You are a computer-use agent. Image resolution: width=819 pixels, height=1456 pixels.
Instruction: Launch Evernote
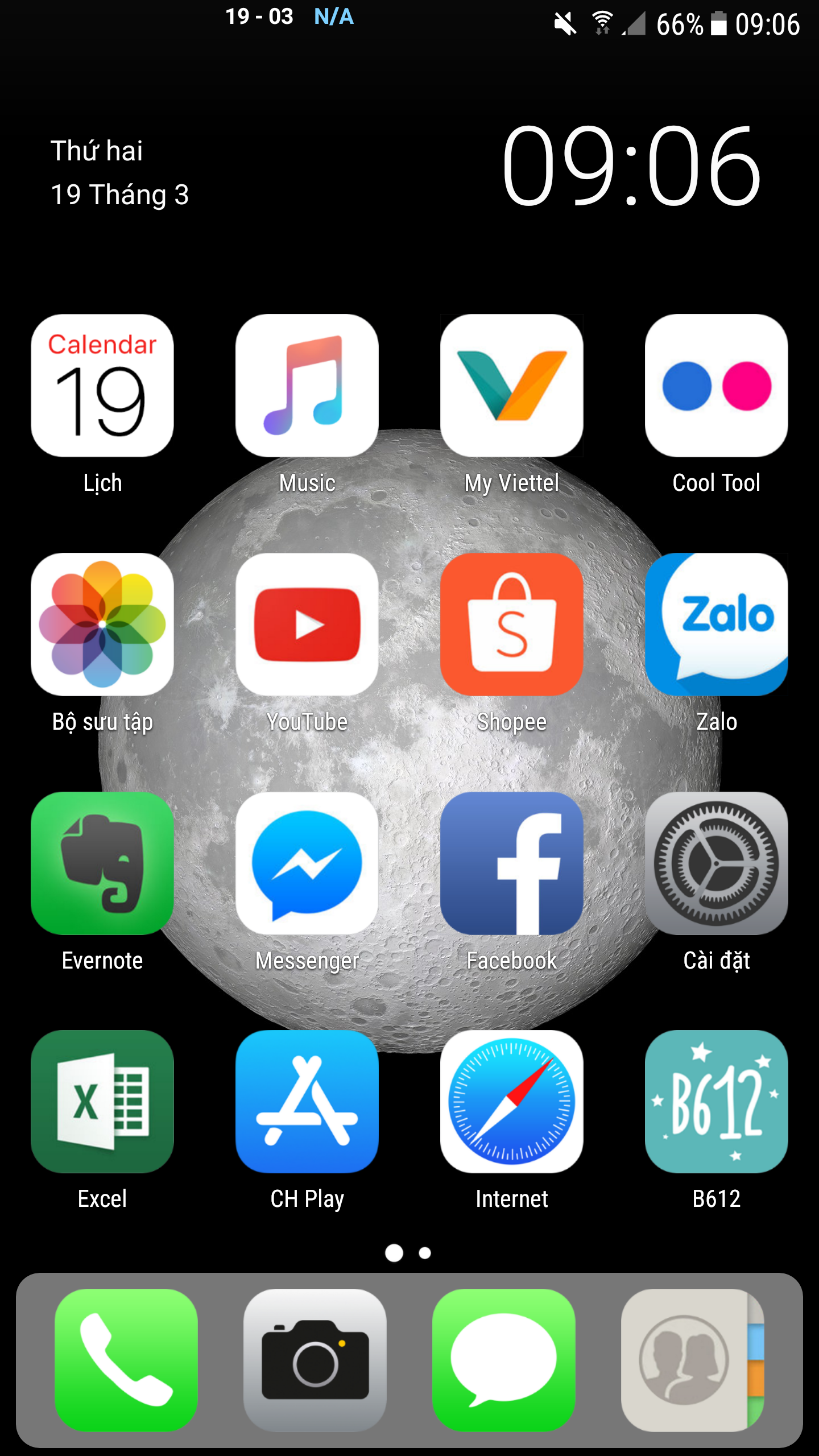[102, 863]
